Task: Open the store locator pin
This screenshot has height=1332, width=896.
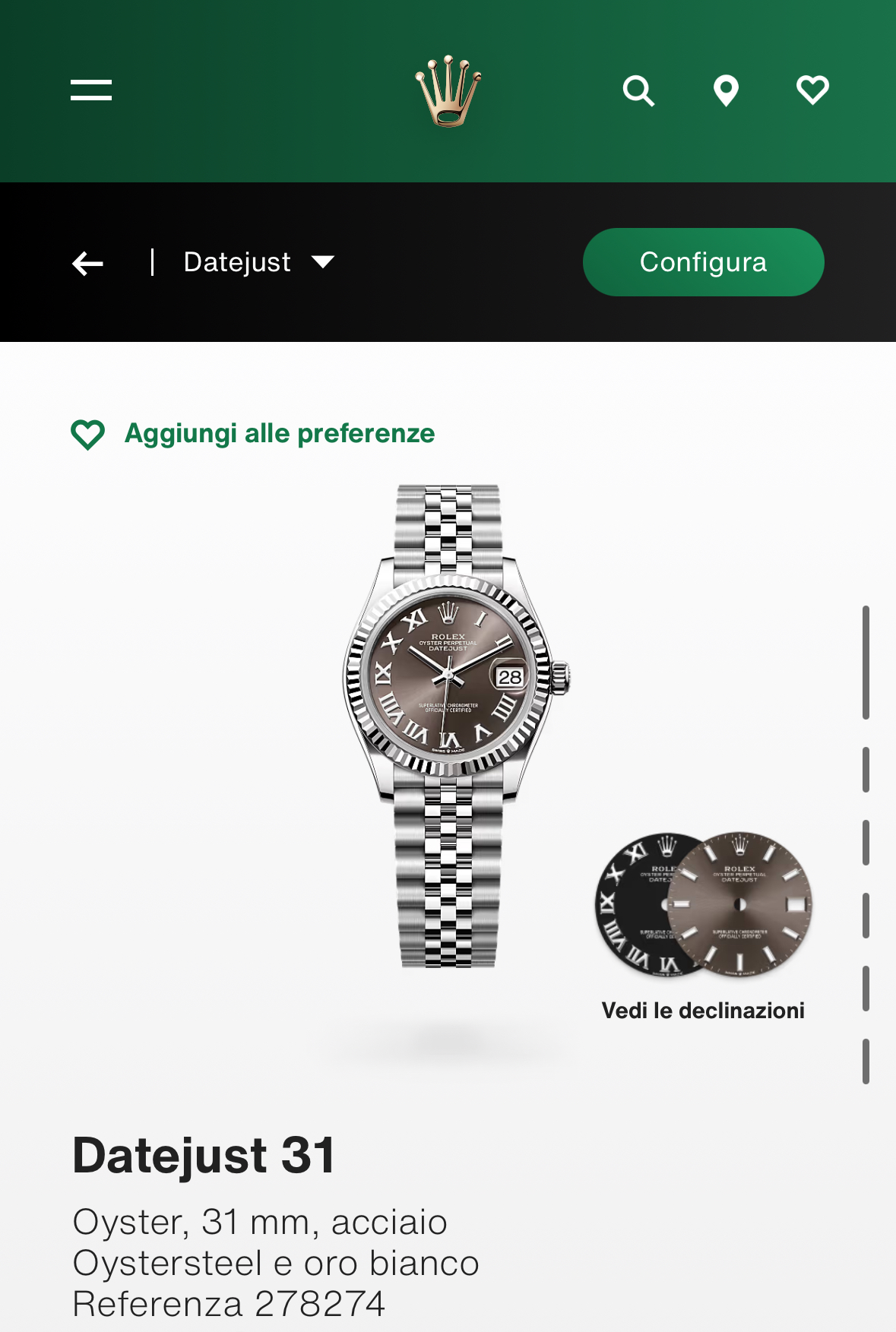Action: 726,91
